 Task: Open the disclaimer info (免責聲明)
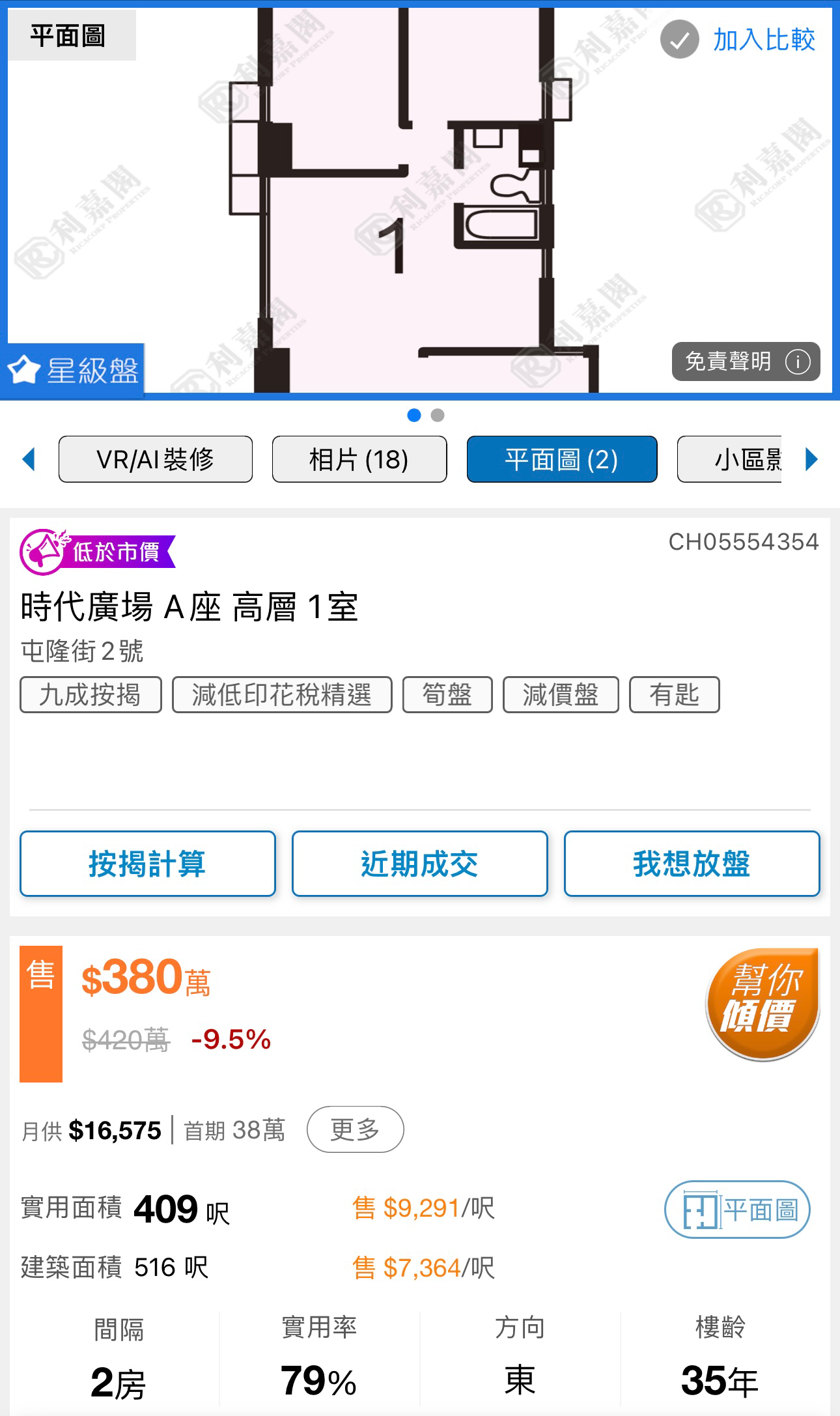point(746,361)
